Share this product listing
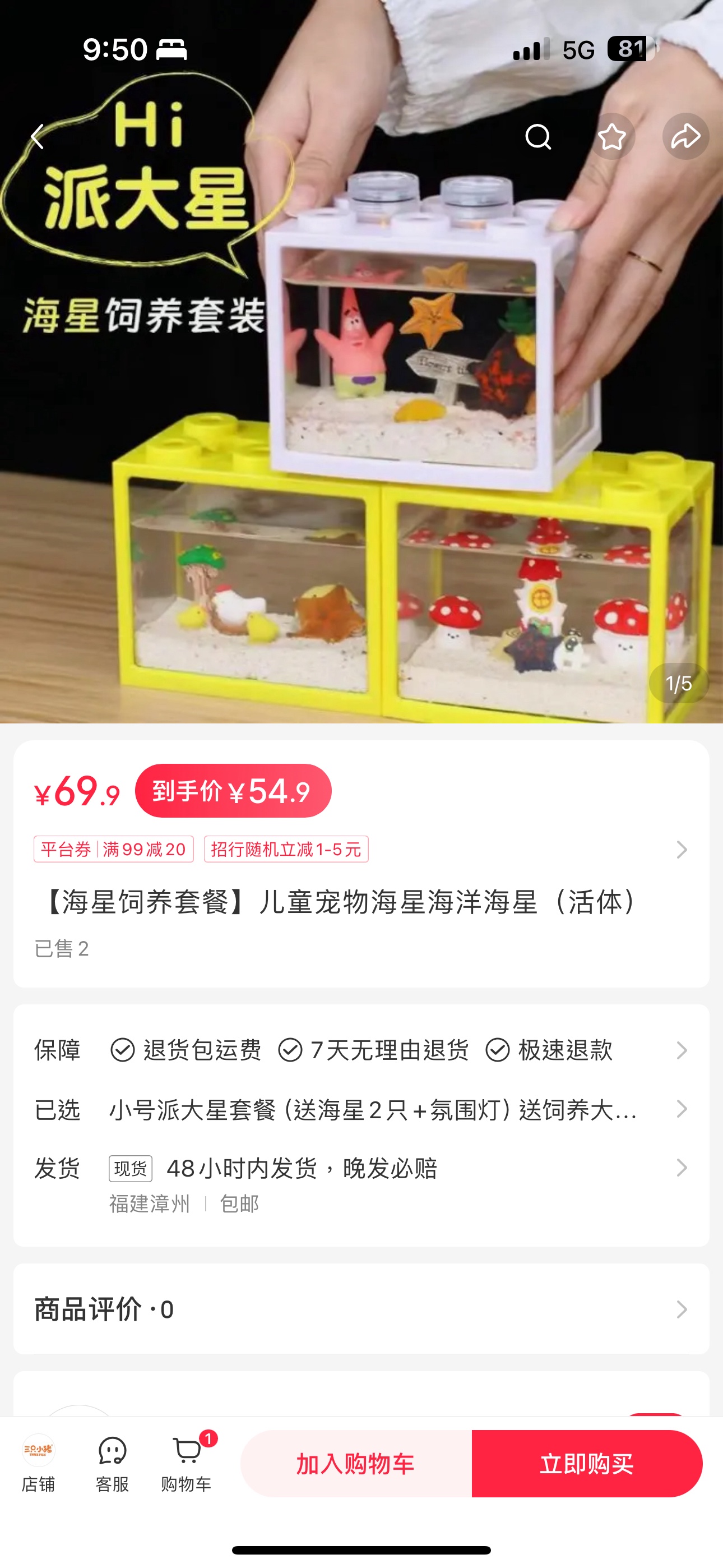Image resolution: width=723 pixels, height=1568 pixels. (x=685, y=136)
